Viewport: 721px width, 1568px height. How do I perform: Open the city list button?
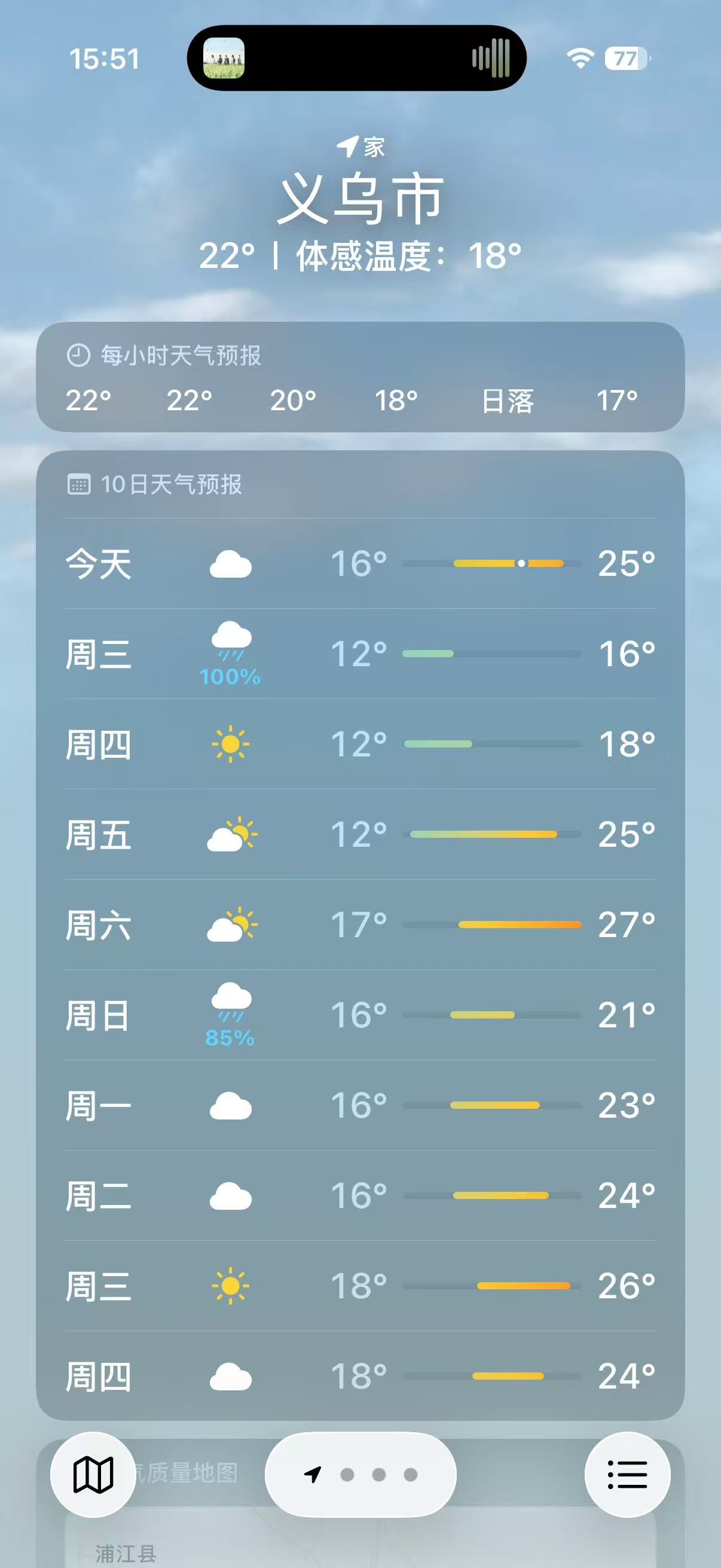tap(627, 1474)
